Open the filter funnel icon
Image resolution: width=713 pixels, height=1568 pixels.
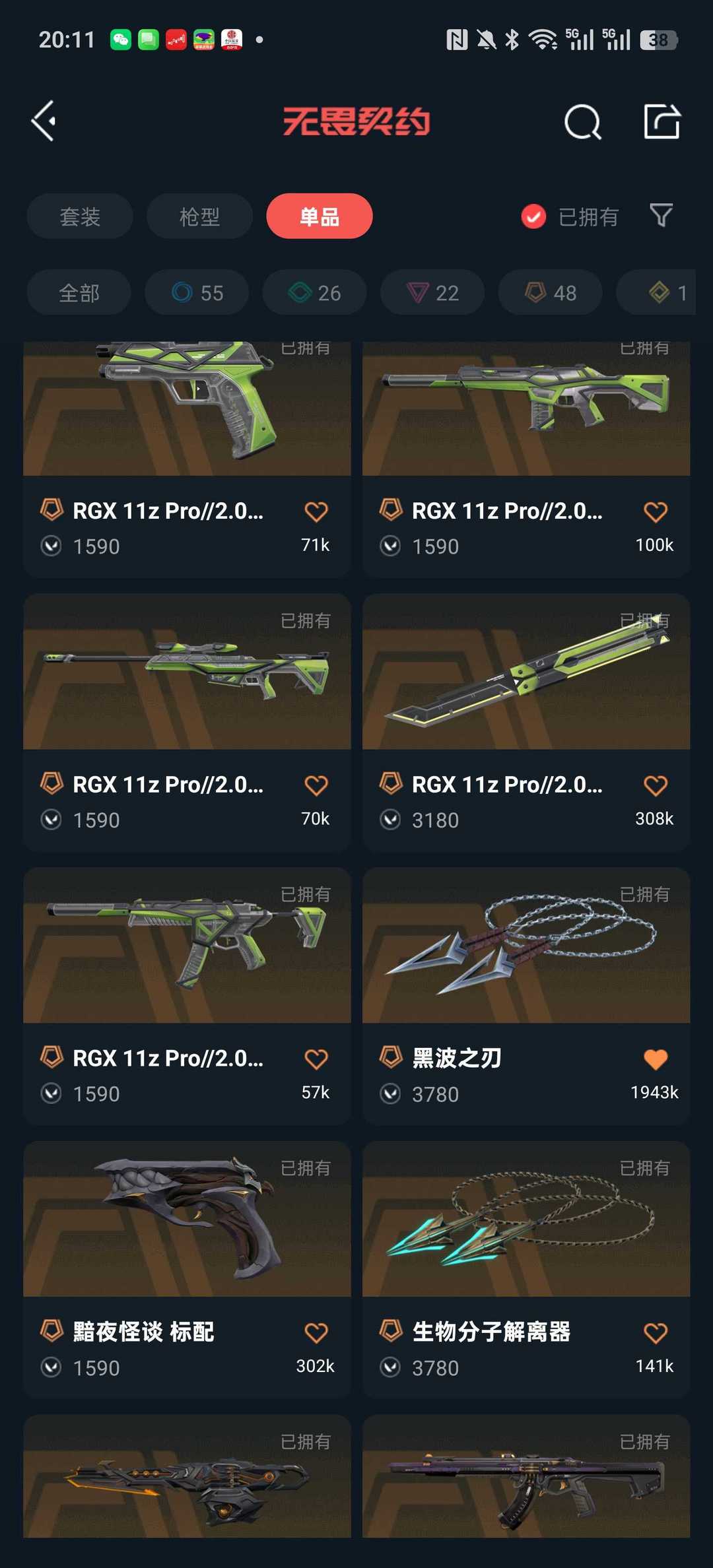pyautogui.click(x=661, y=216)
